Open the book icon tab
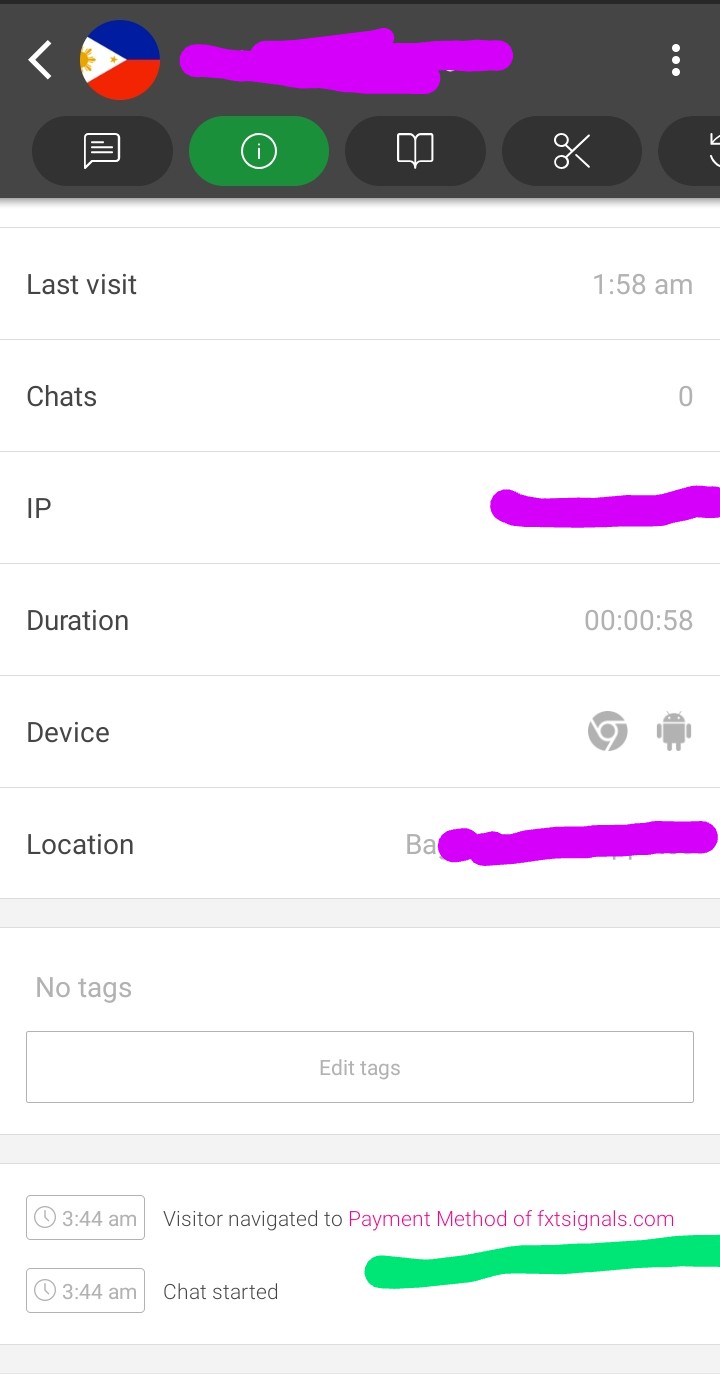This screenshot has height=1385, width=720. 415,151
